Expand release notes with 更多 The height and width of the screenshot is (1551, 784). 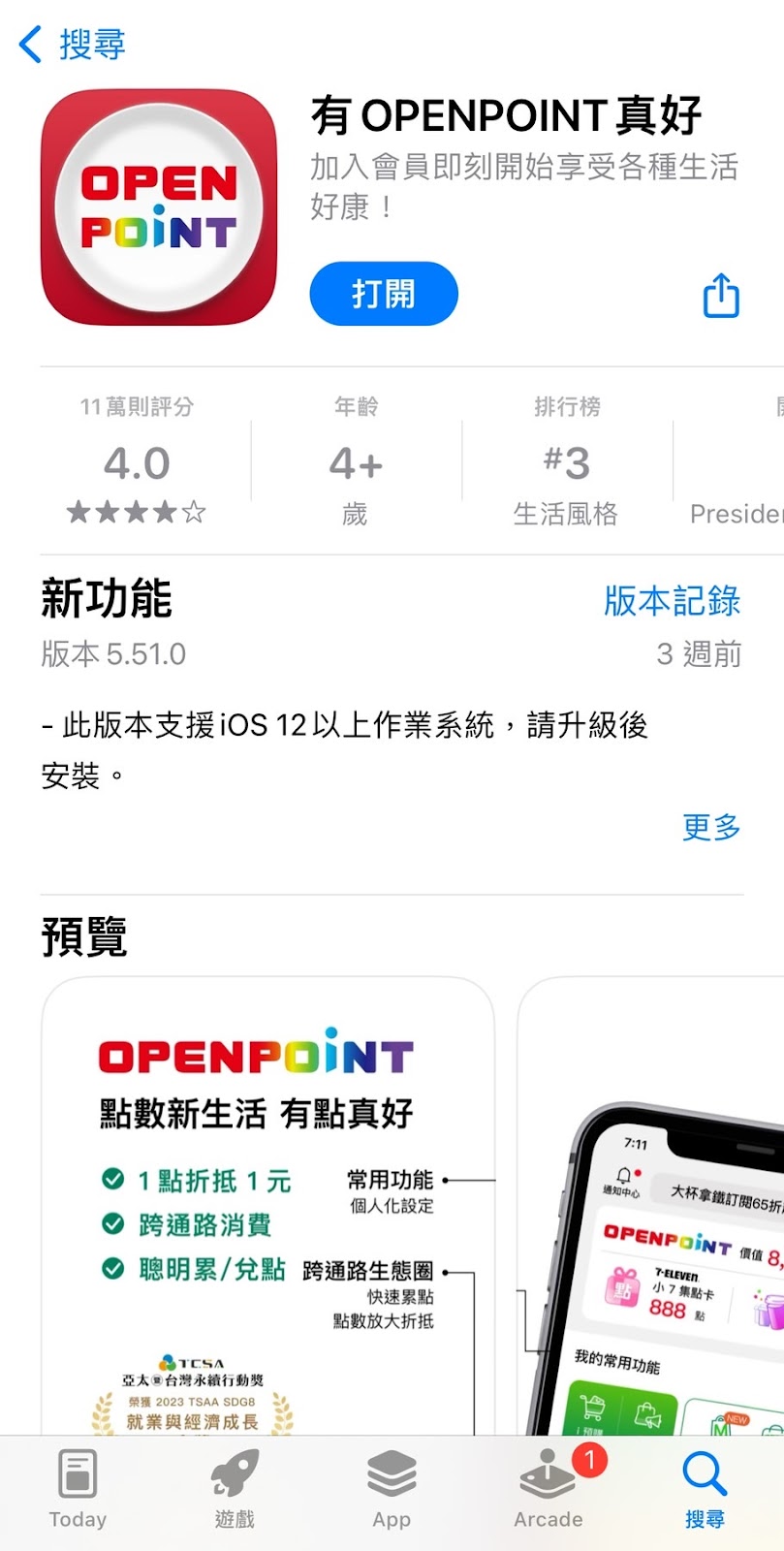tap(711, 827)
